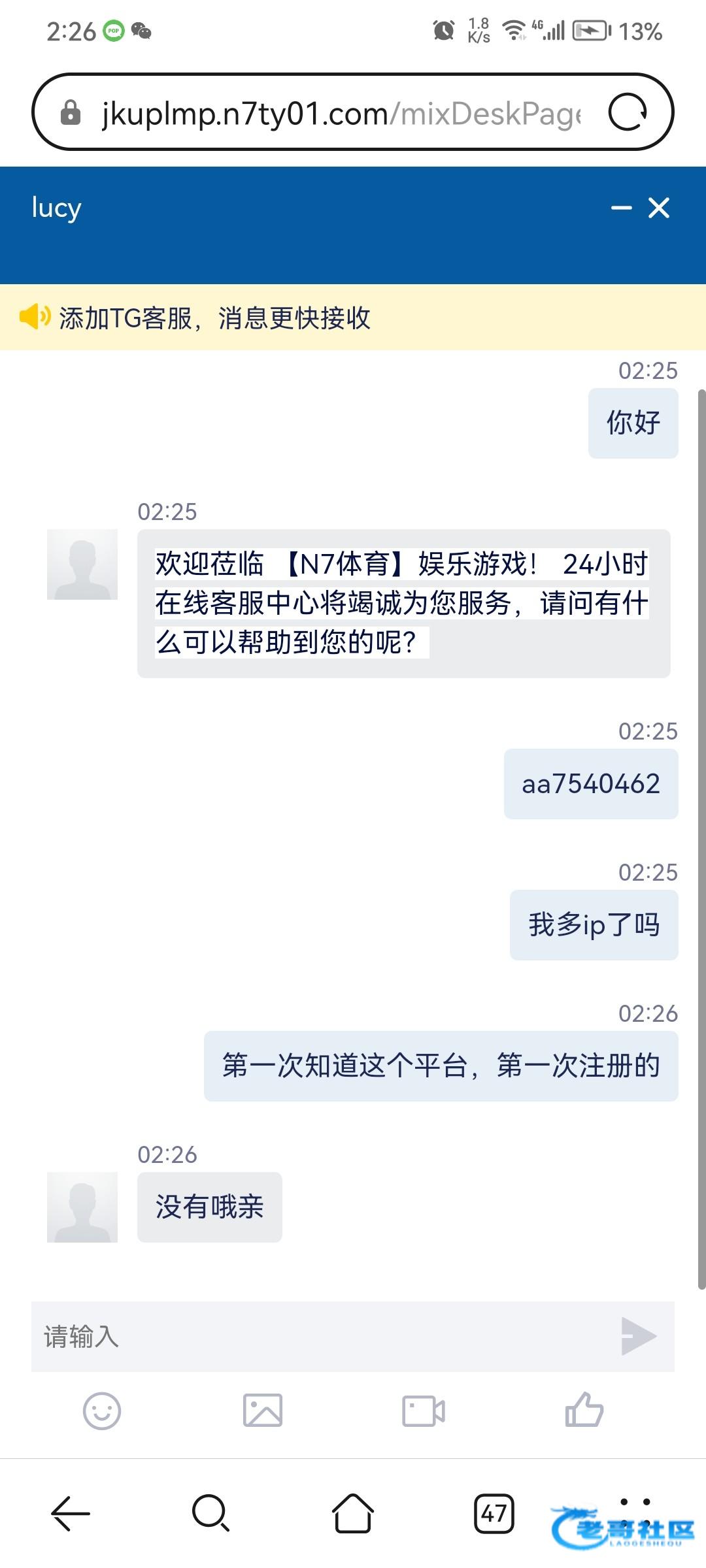The width and height of the screenshot is (706, 1568).
Task: Go back with the browser back arrow
Action: pyautogui.click(x=71, y=1512)
